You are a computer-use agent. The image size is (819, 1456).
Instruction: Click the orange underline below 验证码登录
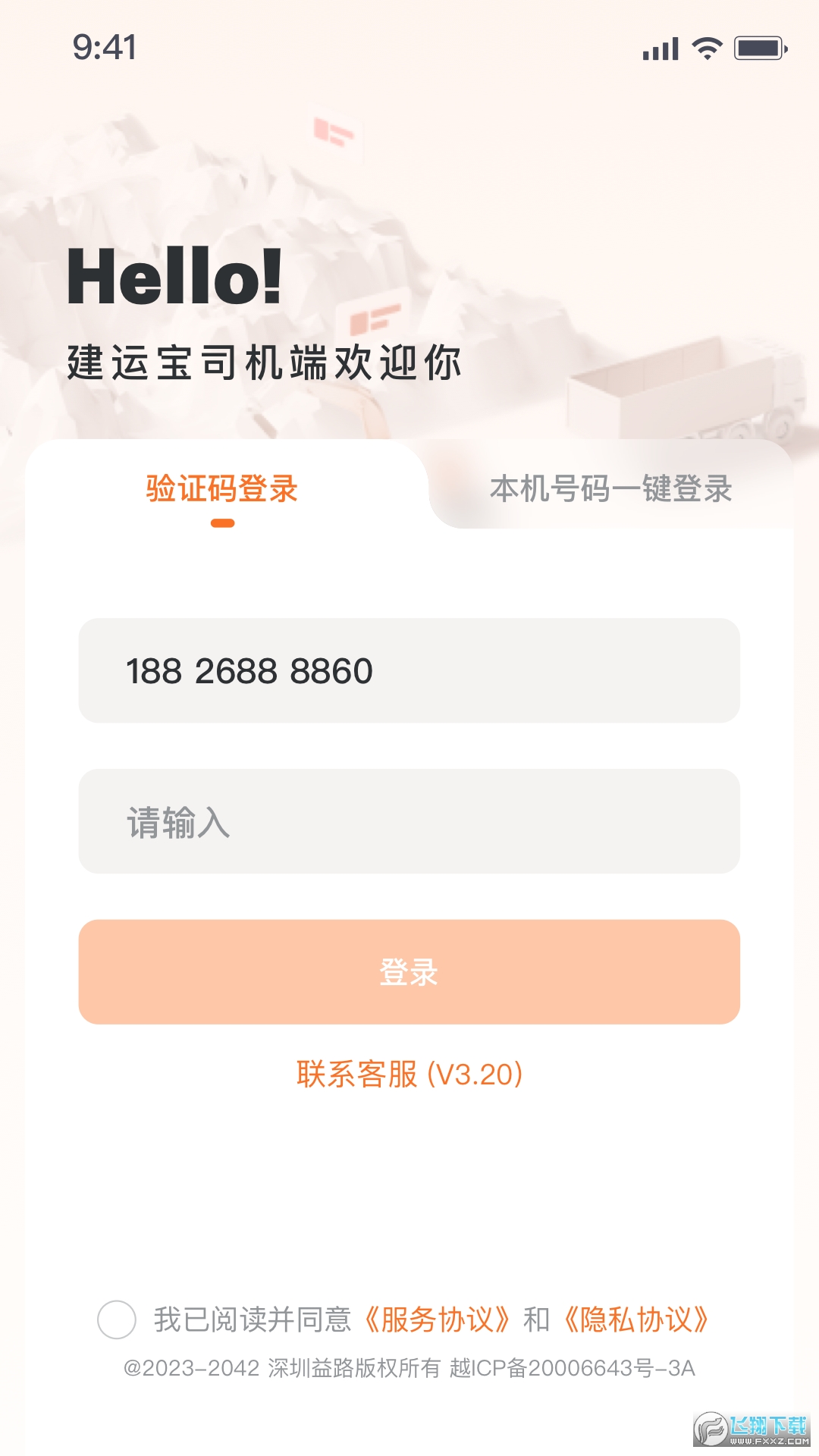click(x=224, y=522)
